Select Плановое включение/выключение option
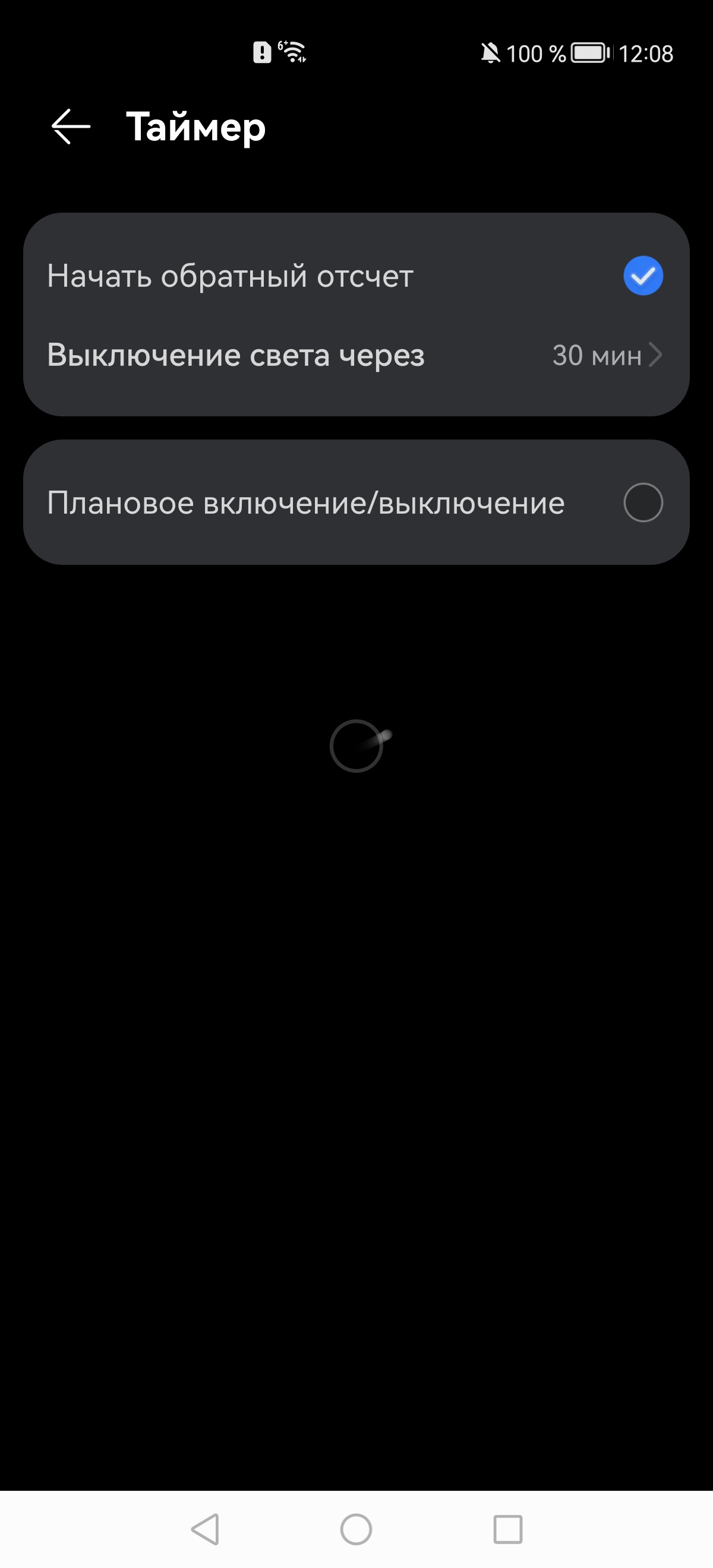The height and width of the screenshot is (1568, 713). click(642, 502)
